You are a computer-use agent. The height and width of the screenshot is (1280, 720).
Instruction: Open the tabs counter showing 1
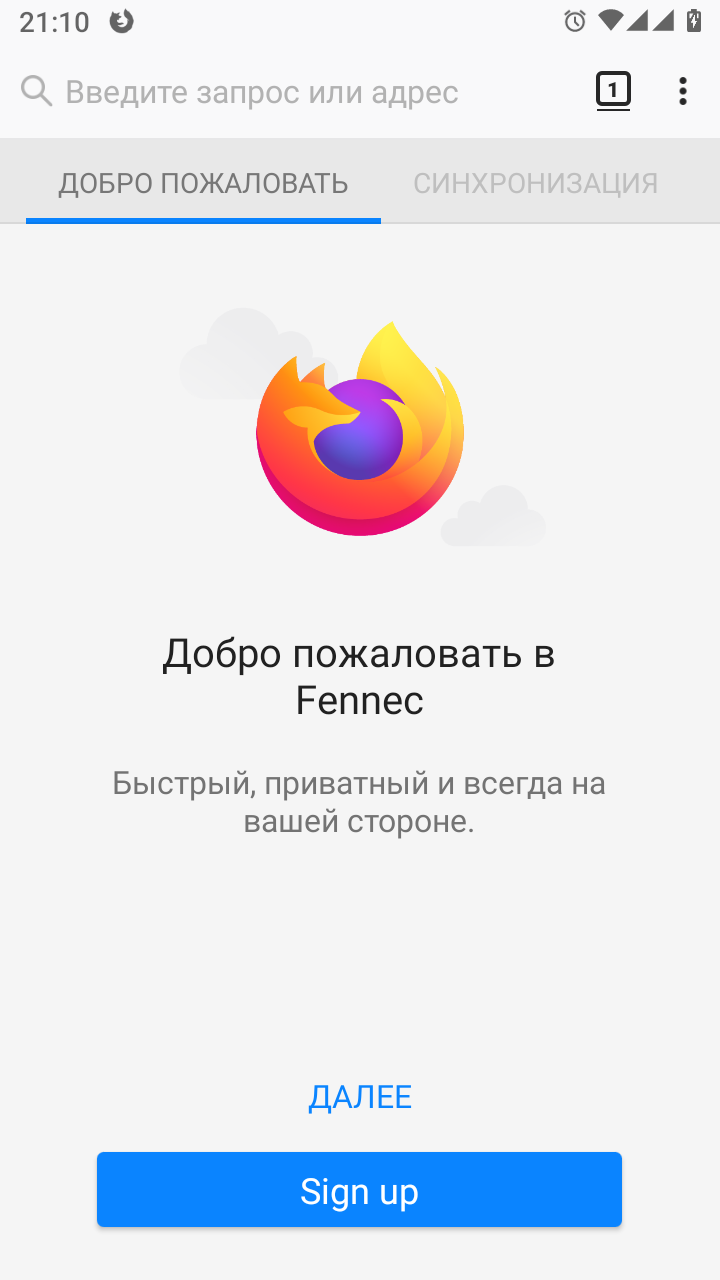click(613, 91)
